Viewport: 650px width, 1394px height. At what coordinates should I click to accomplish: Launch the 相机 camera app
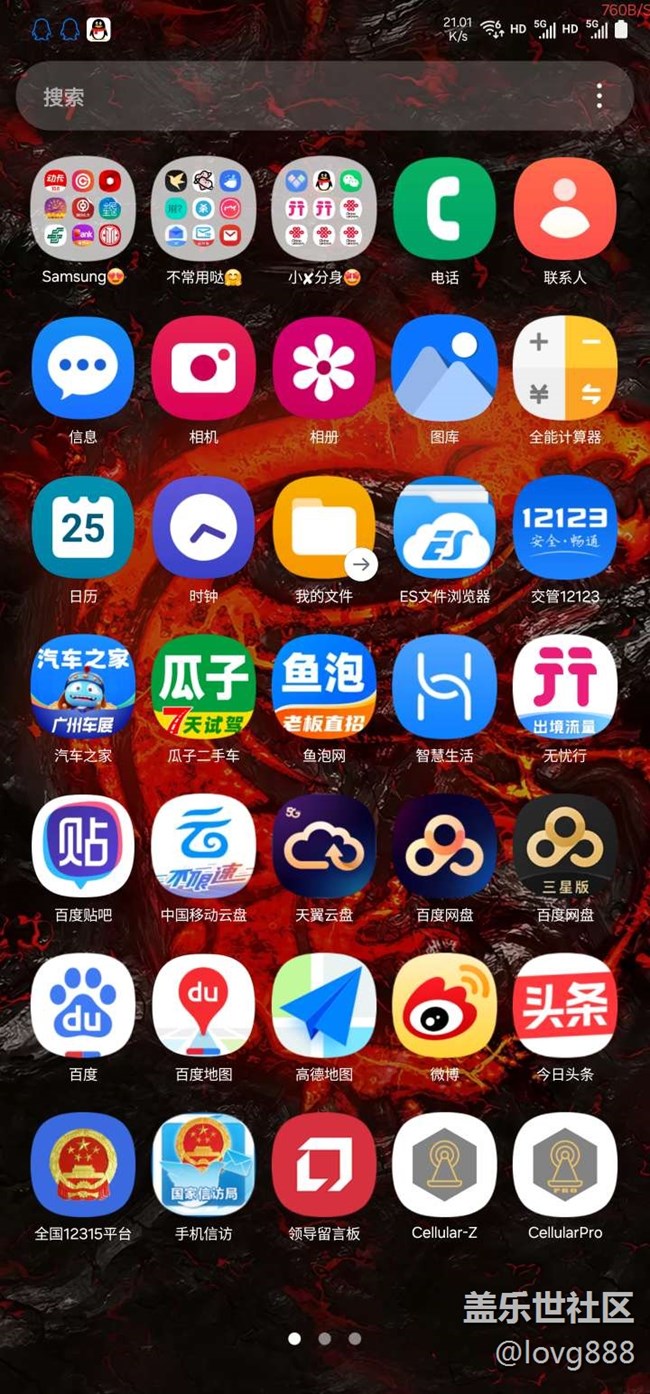[204, 368]
